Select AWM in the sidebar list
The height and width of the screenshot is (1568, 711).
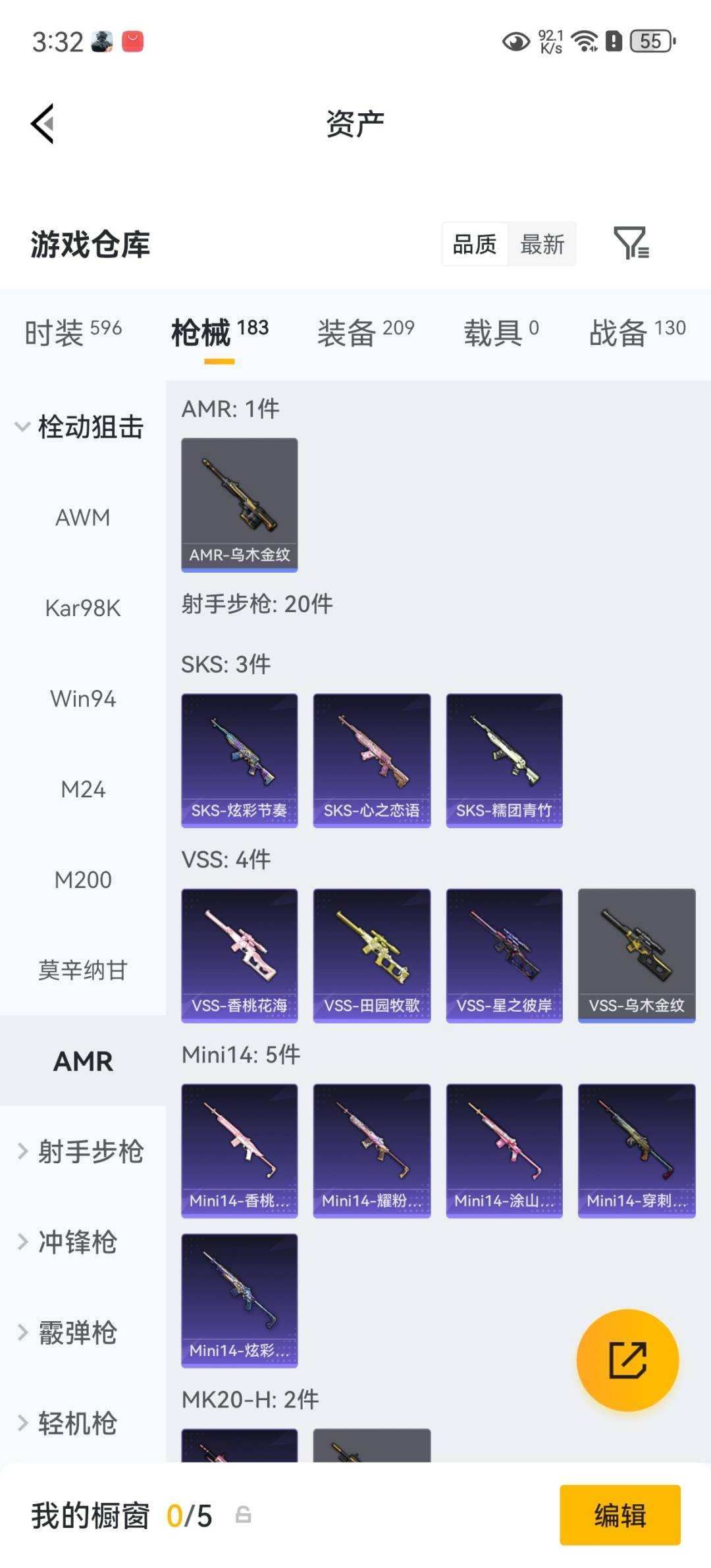[82, 517]
